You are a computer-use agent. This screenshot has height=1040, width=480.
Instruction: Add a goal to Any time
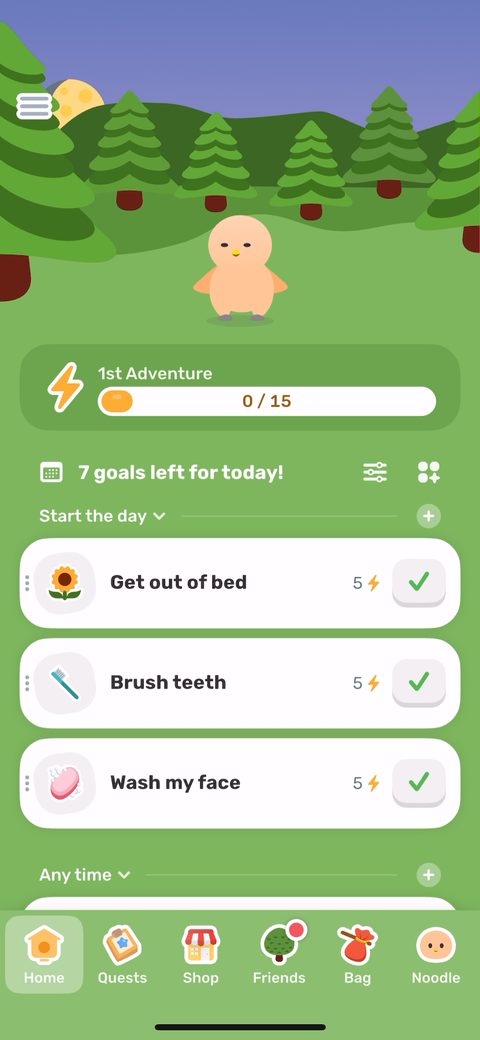click(429, 875)
